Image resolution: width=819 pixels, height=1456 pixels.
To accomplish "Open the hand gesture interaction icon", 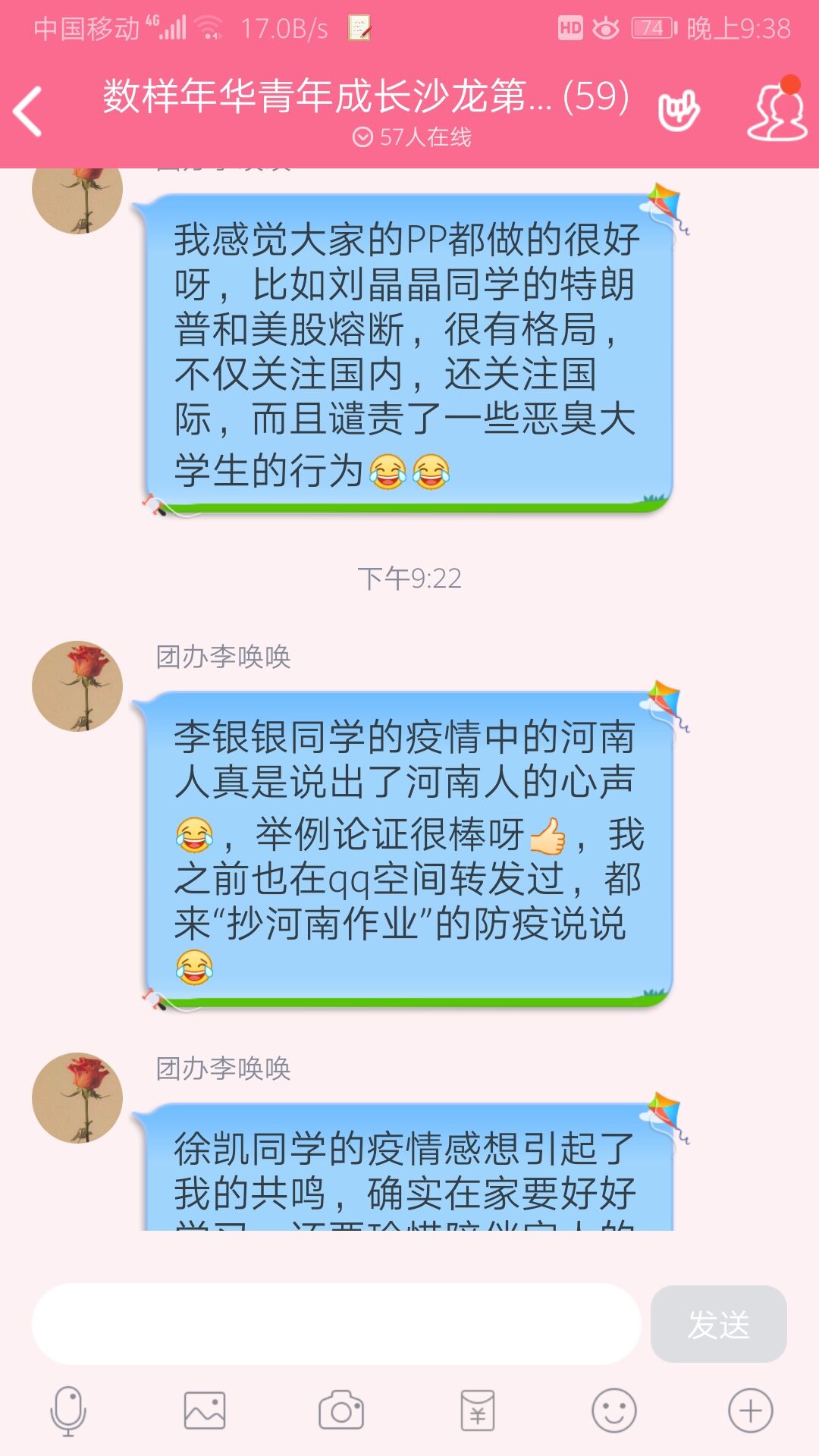I will click(678, 112).
